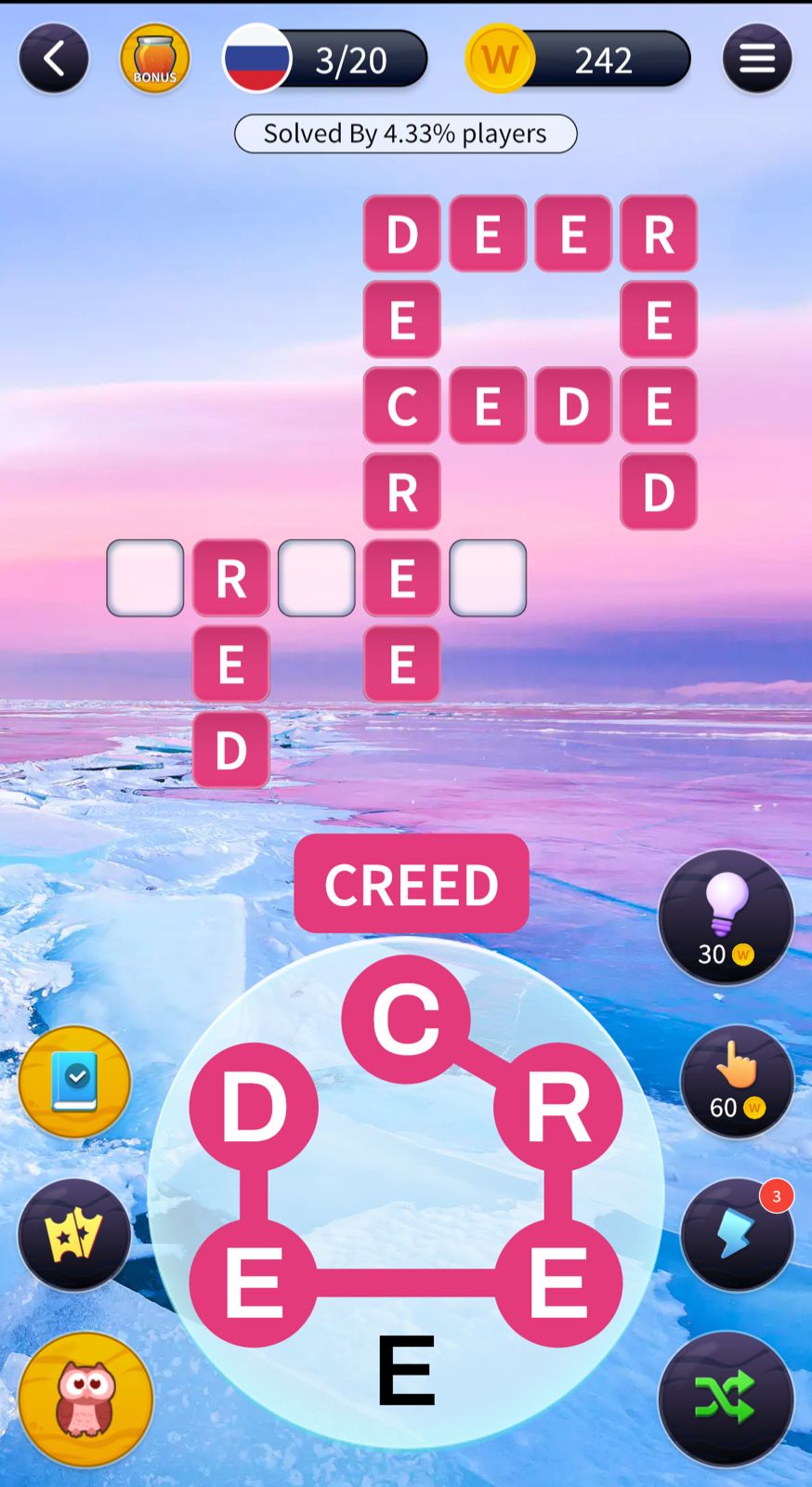Open the dictionary book icon
This screenshot has height=1487, width=812.
click(x=74, y=1082)
